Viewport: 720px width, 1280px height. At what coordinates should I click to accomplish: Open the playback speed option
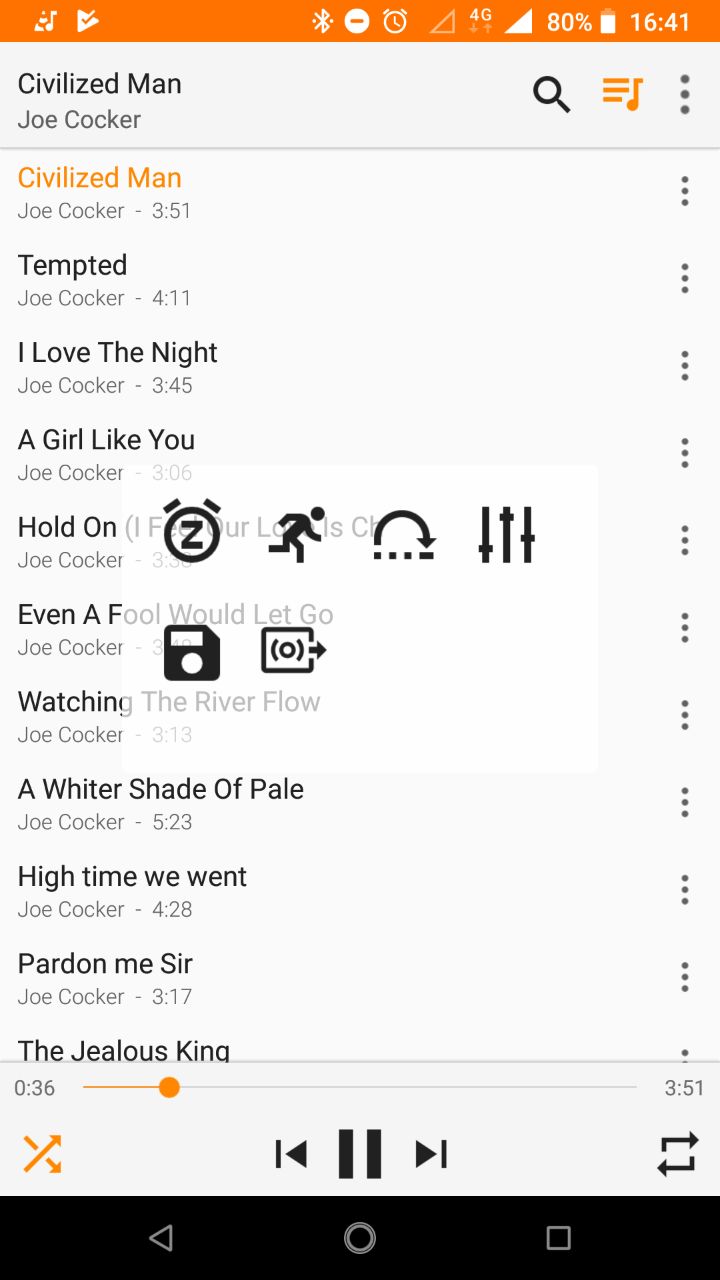click(x=297, y=534)
